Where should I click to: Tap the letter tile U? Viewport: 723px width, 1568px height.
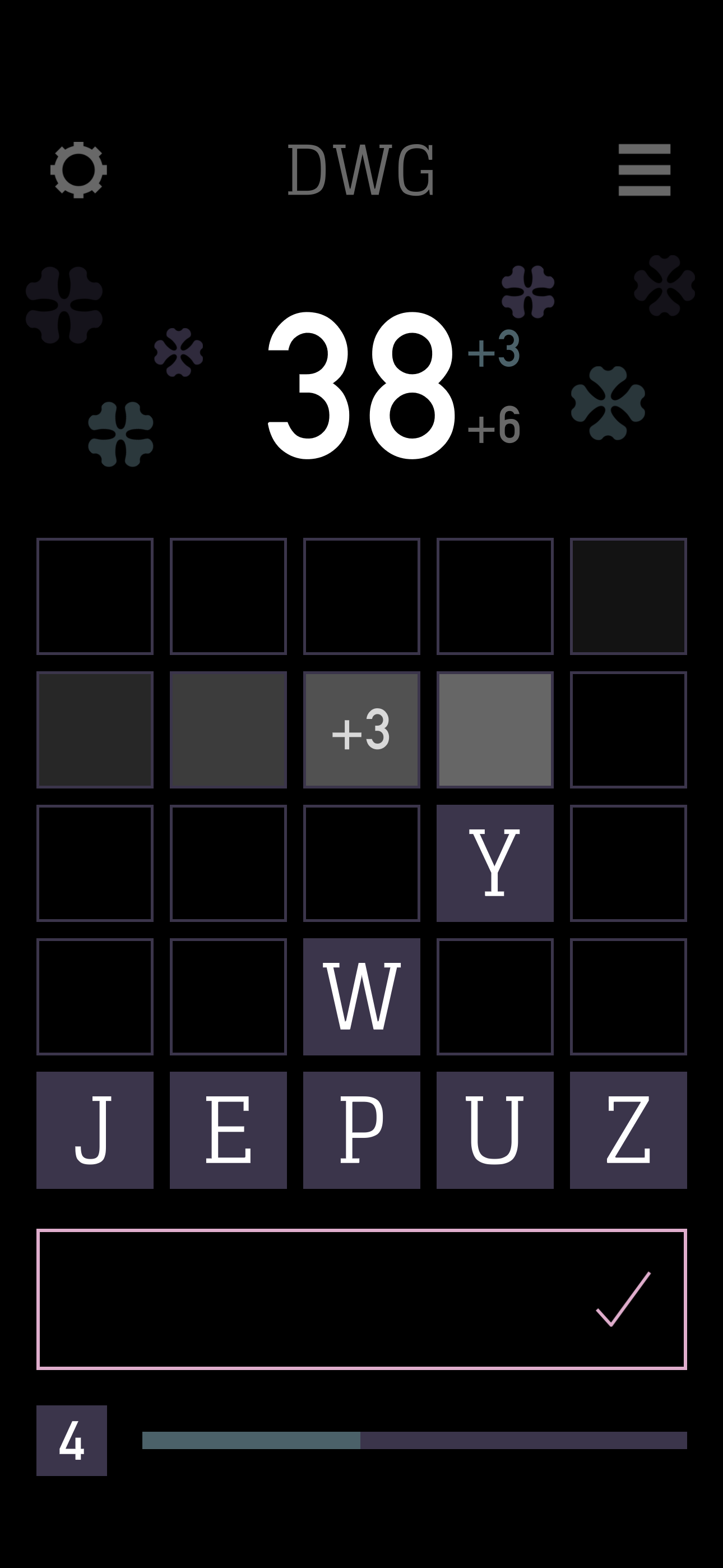495,1130
